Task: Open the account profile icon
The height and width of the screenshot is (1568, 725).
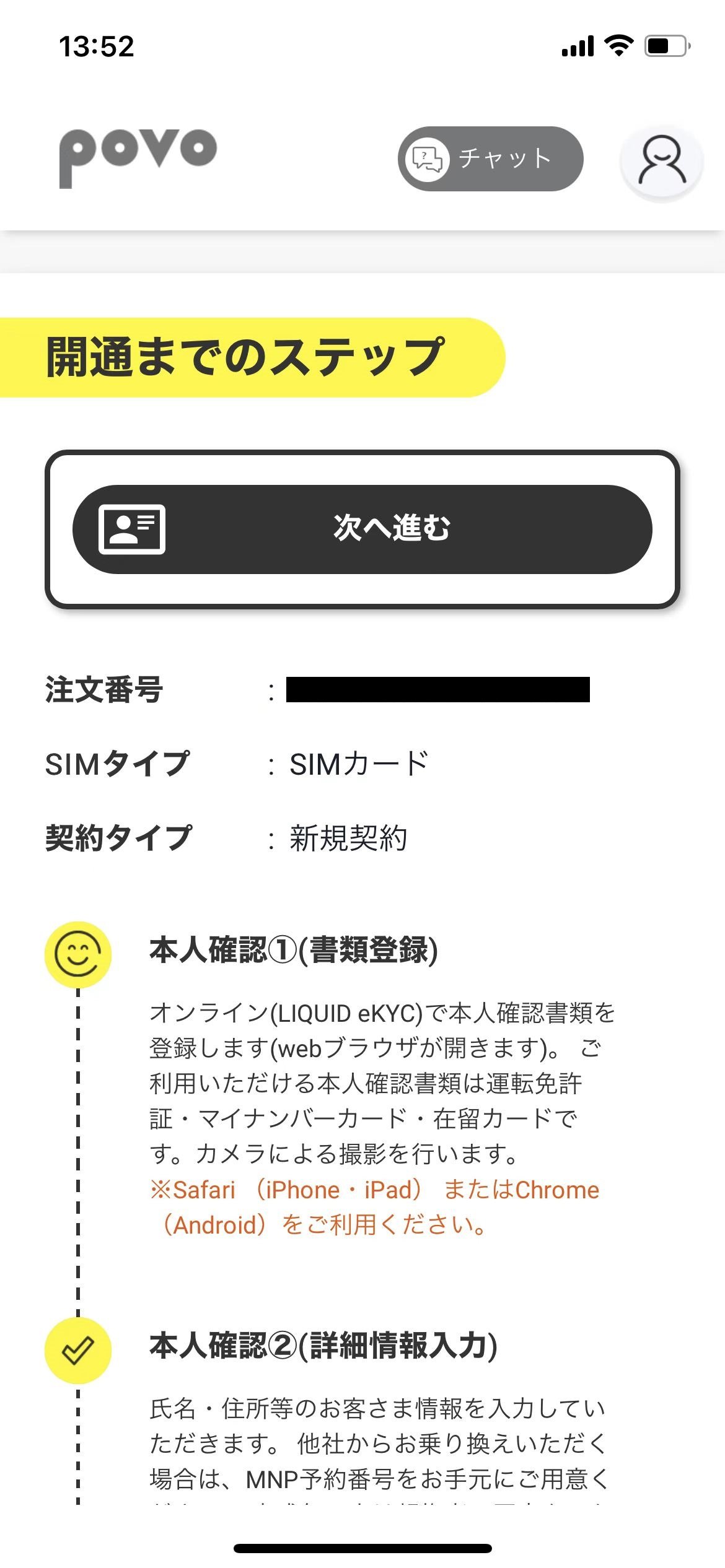Action: point(661,160)
